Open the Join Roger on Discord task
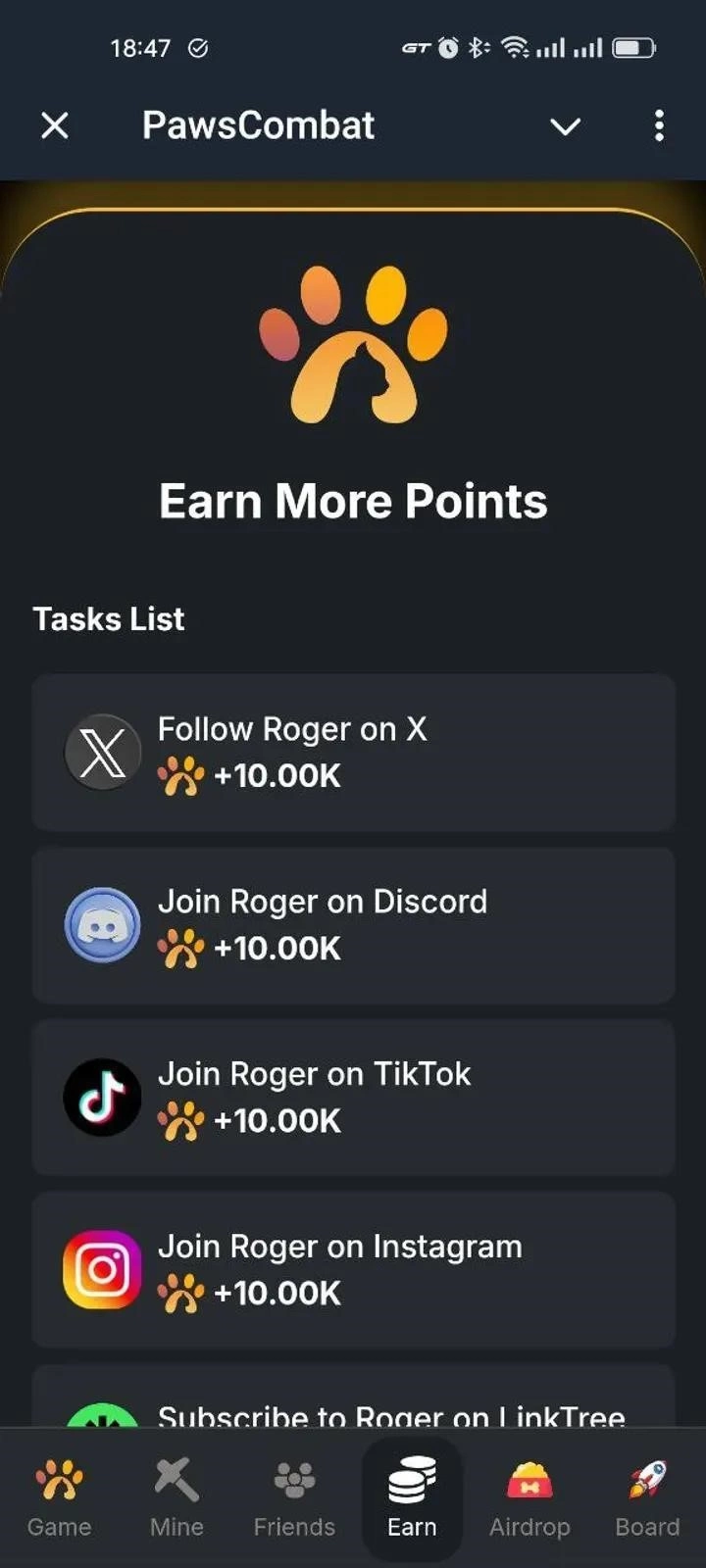The image size is (706, 1568). pyautogui.click(x=353, y=925)
